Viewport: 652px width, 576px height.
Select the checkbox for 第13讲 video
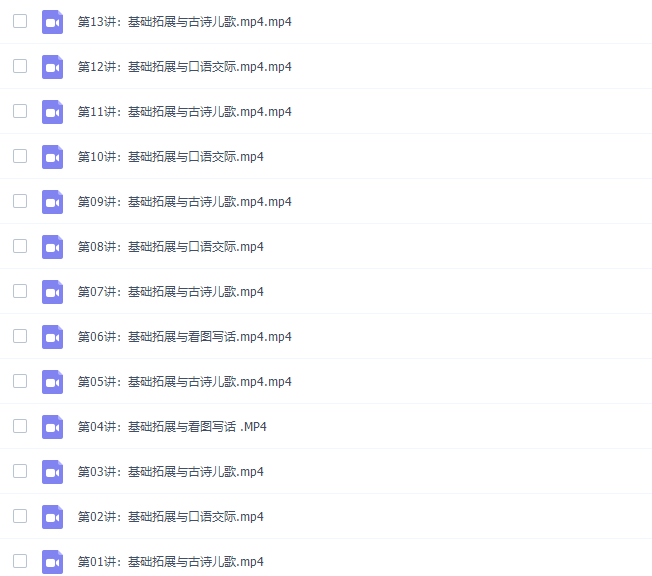tap(20, 21)
